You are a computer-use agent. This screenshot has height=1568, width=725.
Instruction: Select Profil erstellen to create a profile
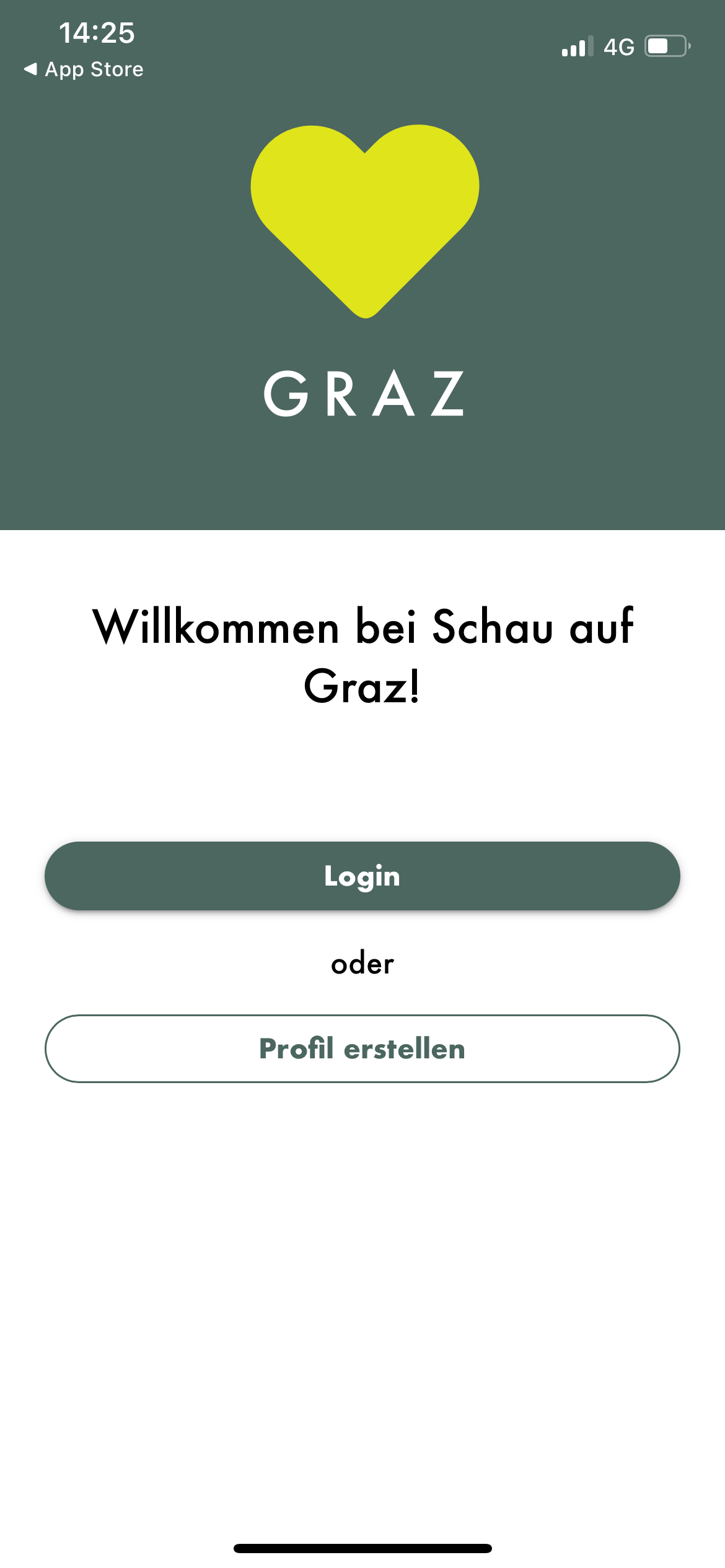(x=362, y=1048)
